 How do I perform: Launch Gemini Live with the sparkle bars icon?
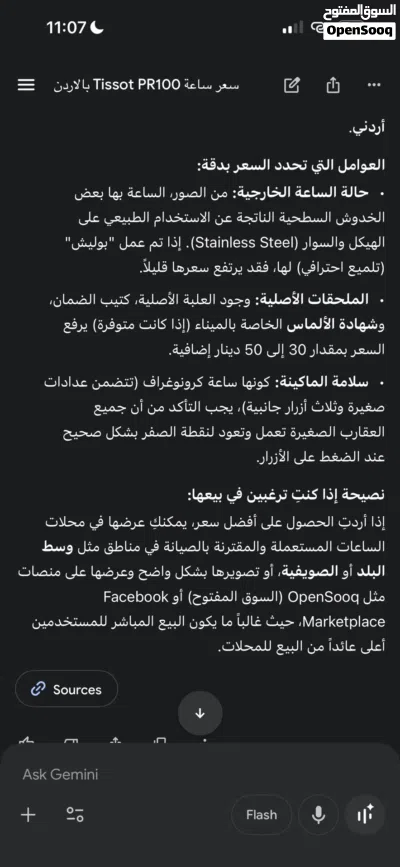pos(364,814)
